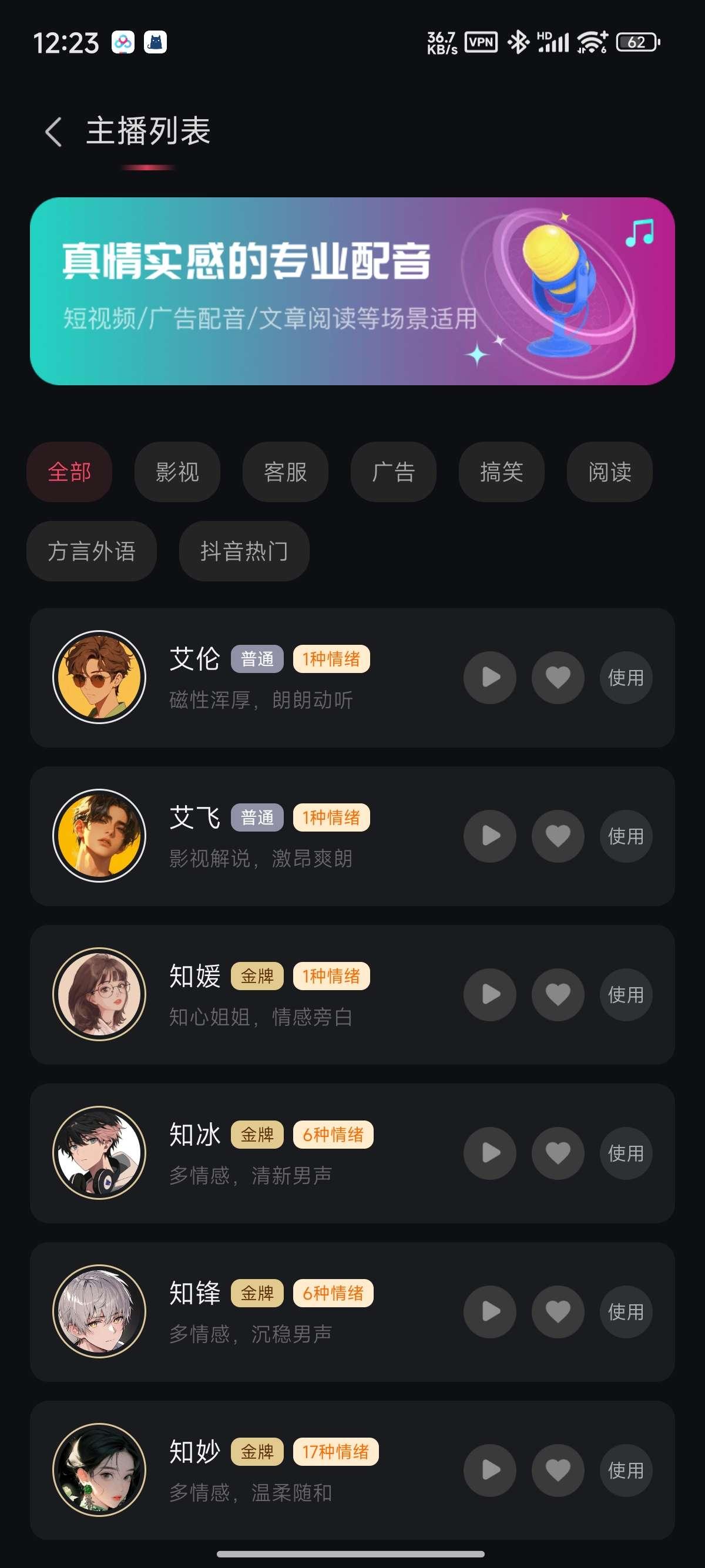Viewport: 705px width, 1568px height.
Task: Select the 抖音热门 filter tab
Action: coord(243,551)
